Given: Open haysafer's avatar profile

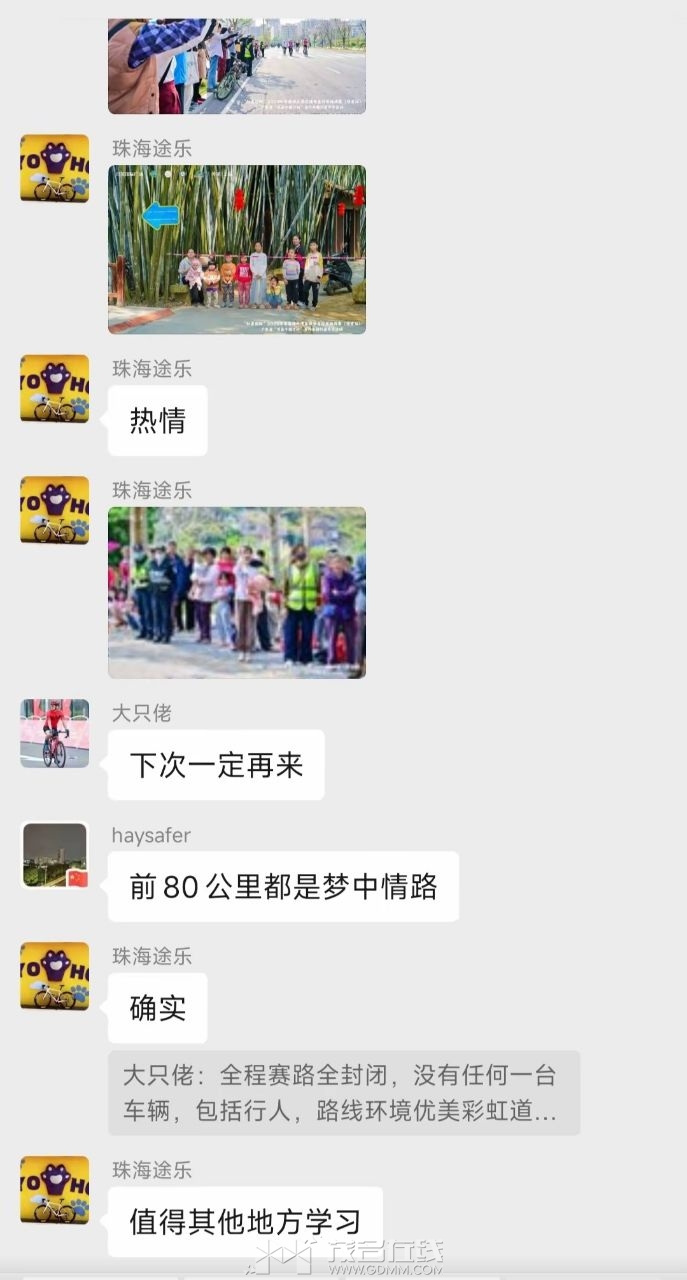Looking at the screenshot, I should click(x=55, y=855).
